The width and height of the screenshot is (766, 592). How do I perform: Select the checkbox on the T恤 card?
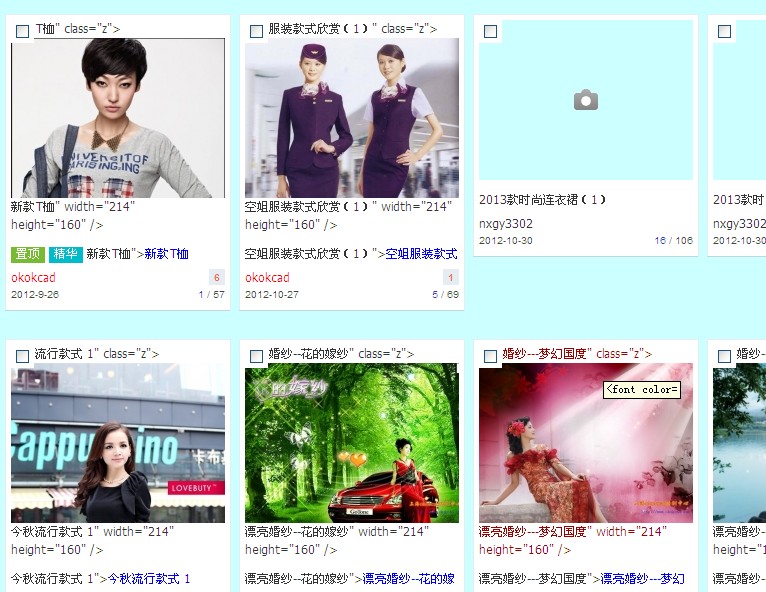click(x=23, y=32)
